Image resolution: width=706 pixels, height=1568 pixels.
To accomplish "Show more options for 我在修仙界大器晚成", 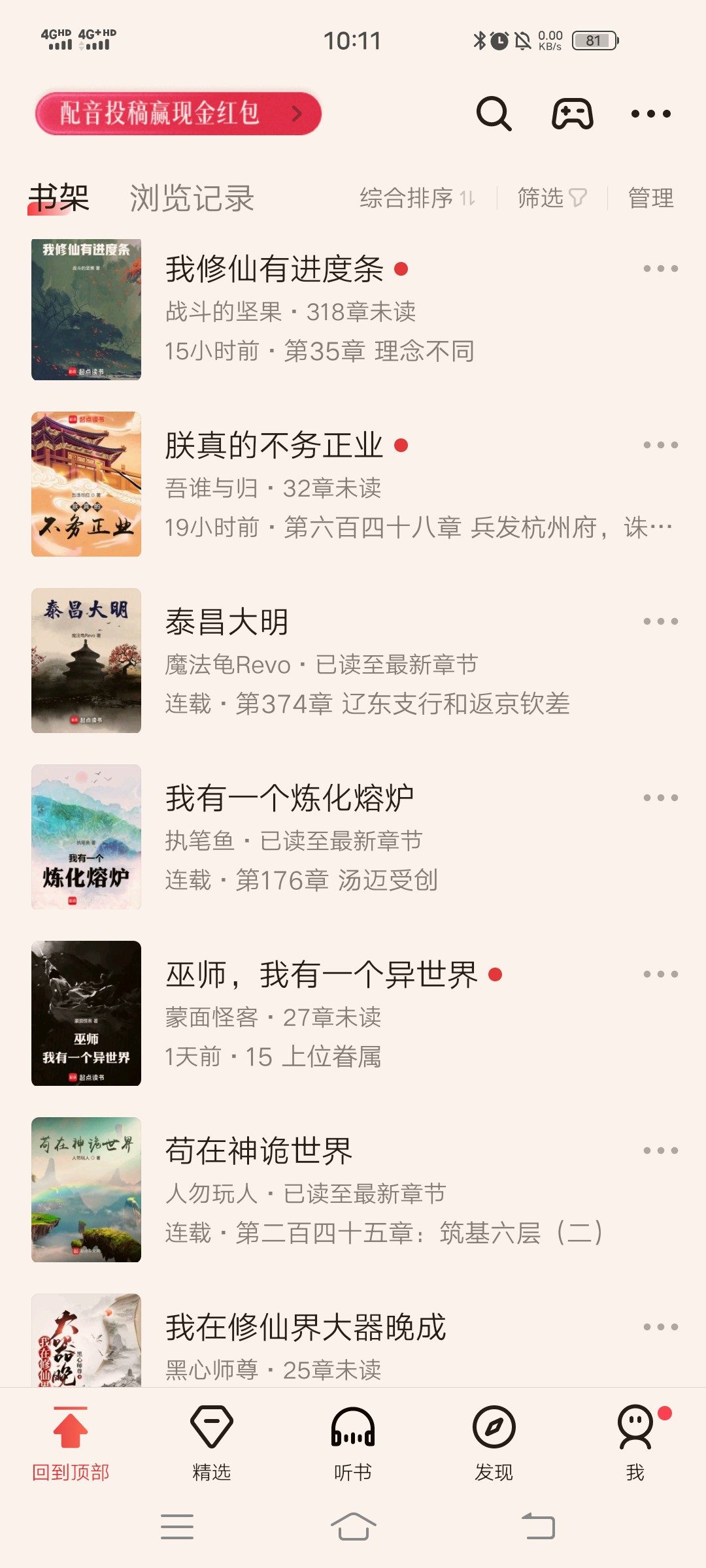I will tap(660, 1327).
